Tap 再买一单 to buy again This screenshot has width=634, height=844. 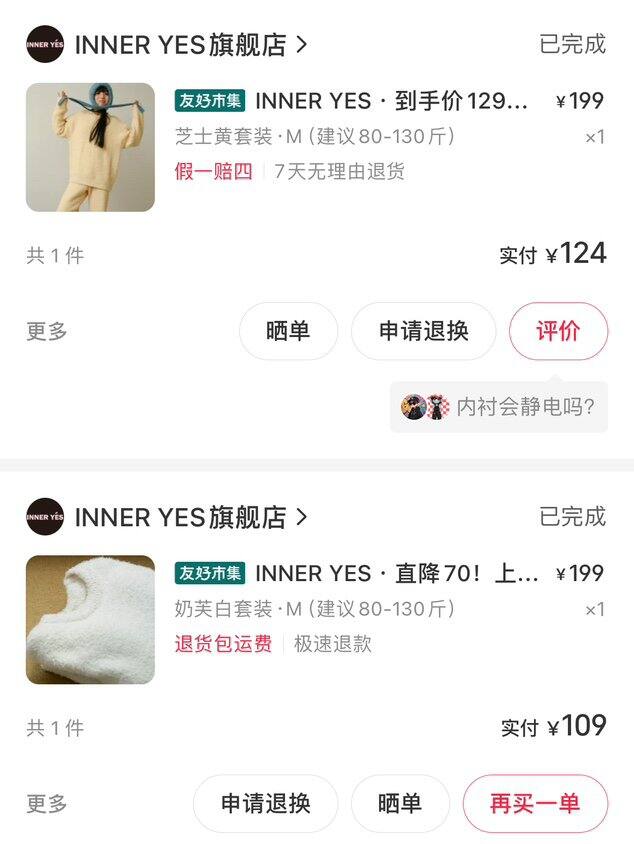point(535,803)
